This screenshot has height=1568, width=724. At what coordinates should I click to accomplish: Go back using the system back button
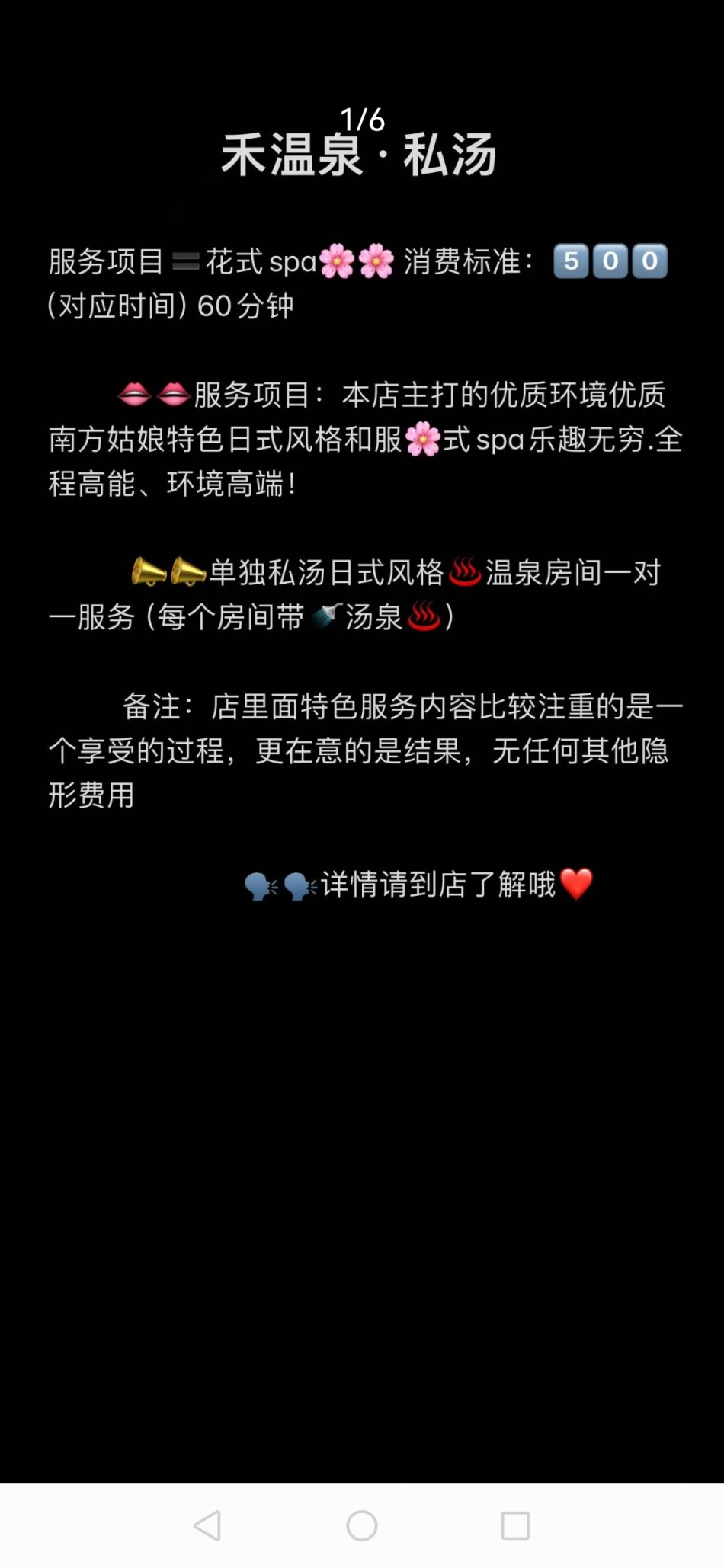(x=207, y=1525)
